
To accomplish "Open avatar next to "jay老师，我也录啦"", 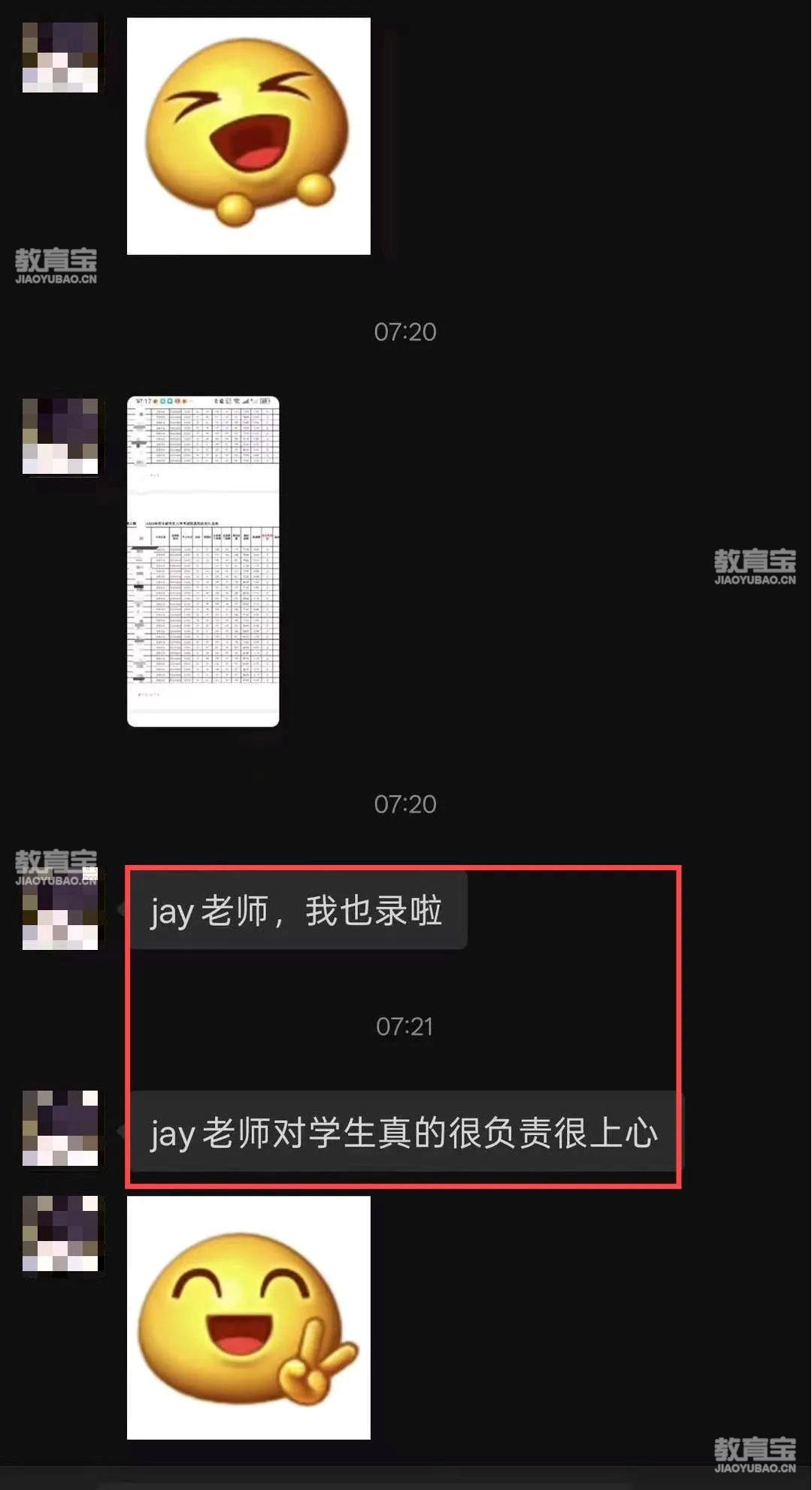I will click(x=60, y=913).
